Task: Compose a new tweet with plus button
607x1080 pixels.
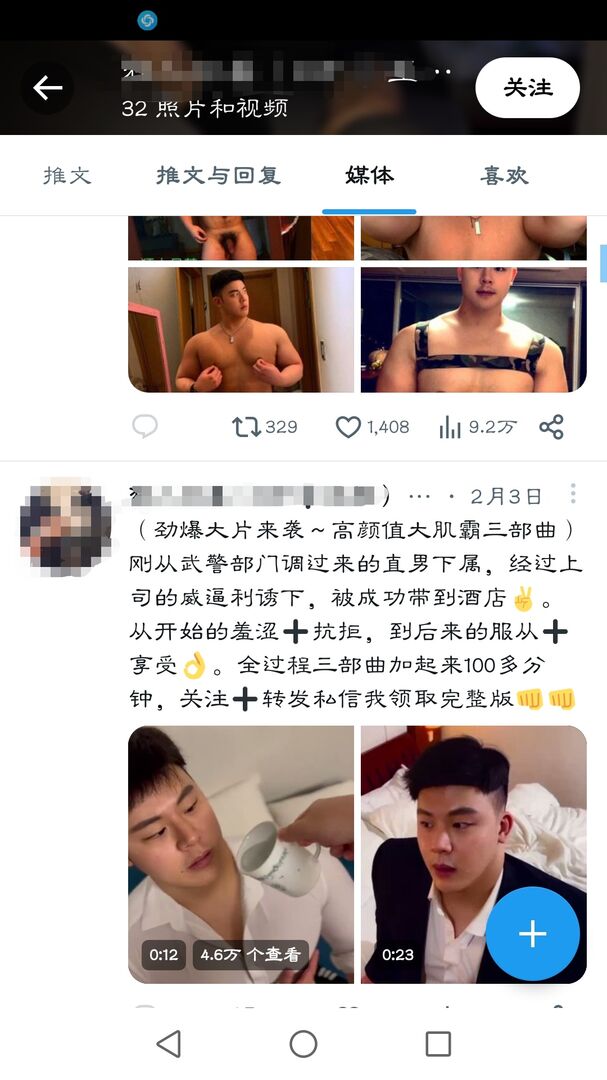Action: pos(532,934)
